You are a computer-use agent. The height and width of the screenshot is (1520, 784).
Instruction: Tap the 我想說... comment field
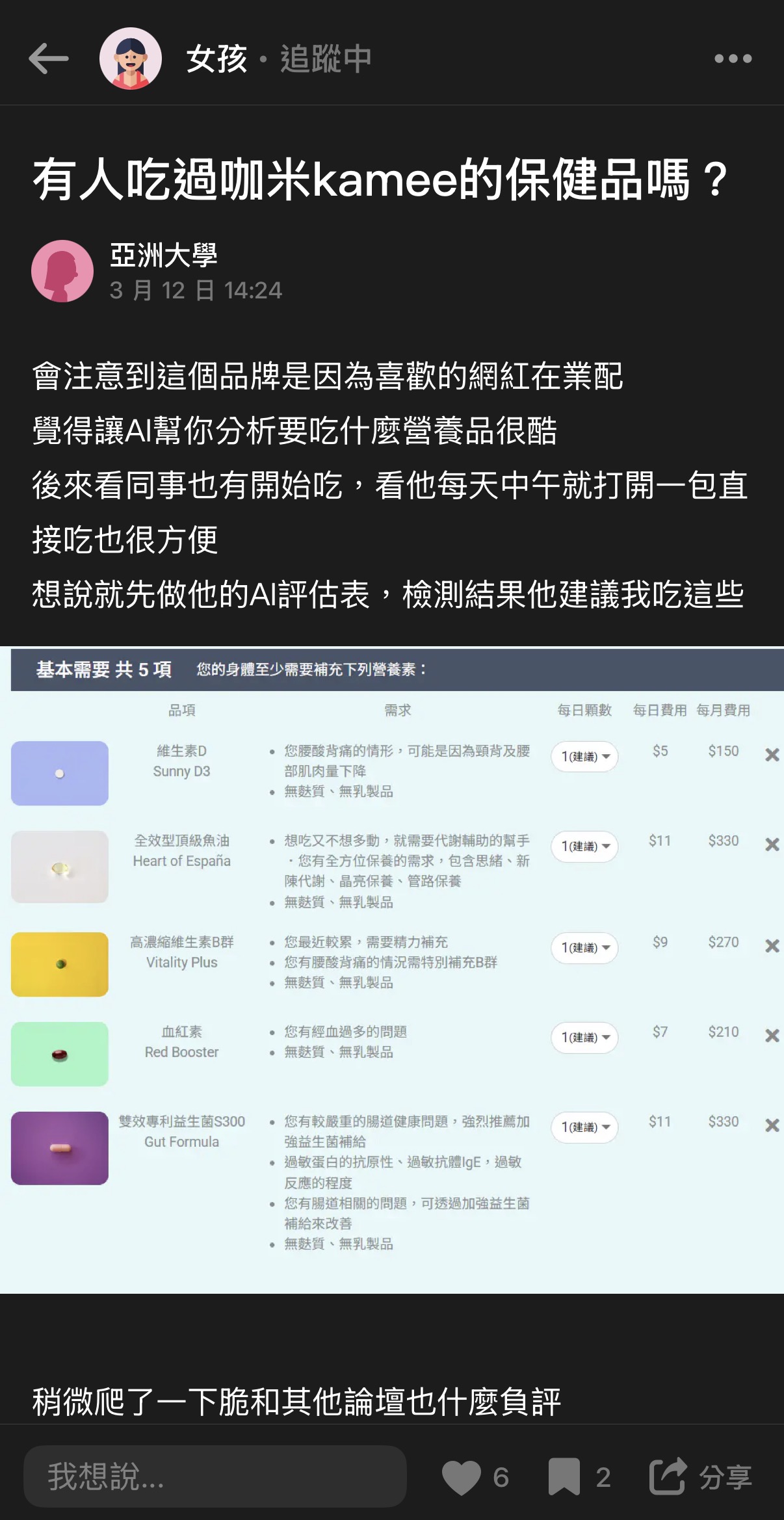(215, 1476)
